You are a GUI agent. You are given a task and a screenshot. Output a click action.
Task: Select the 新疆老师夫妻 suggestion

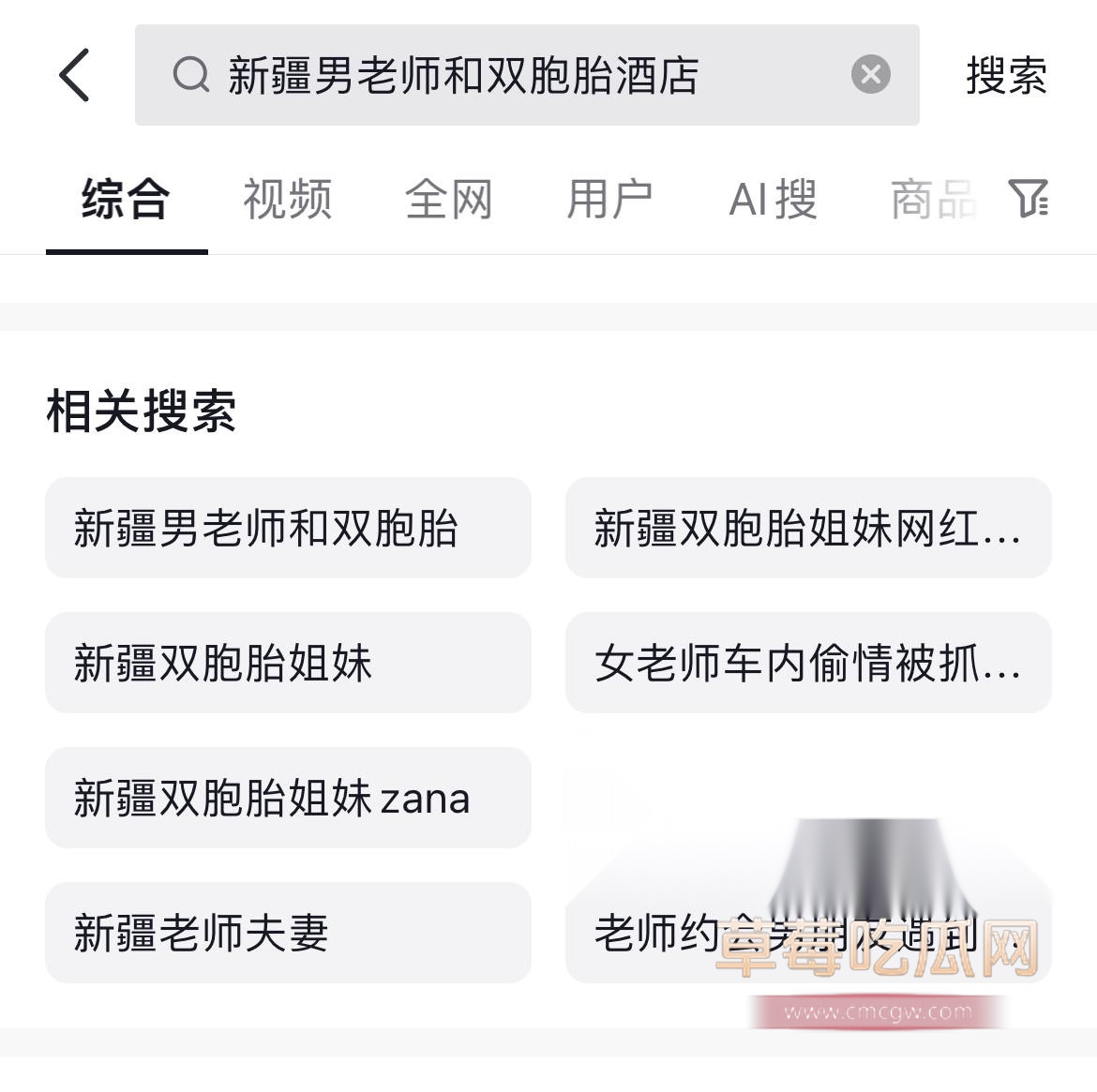point(288,933)
